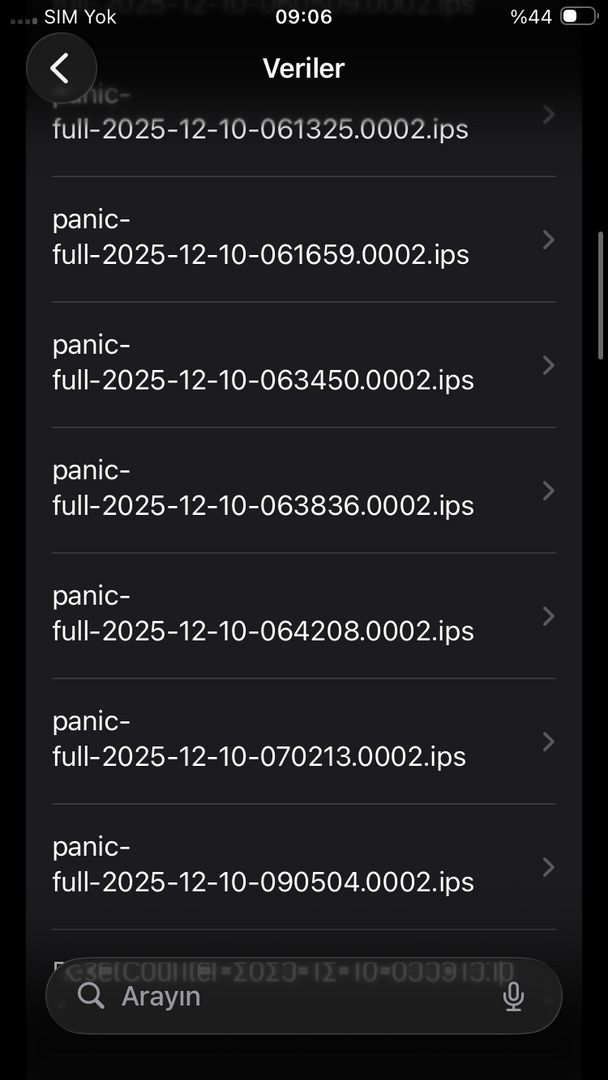This screenshot has width=608, height=1080.
Task: Start voice search with the microphone
Action: (514, 996)
